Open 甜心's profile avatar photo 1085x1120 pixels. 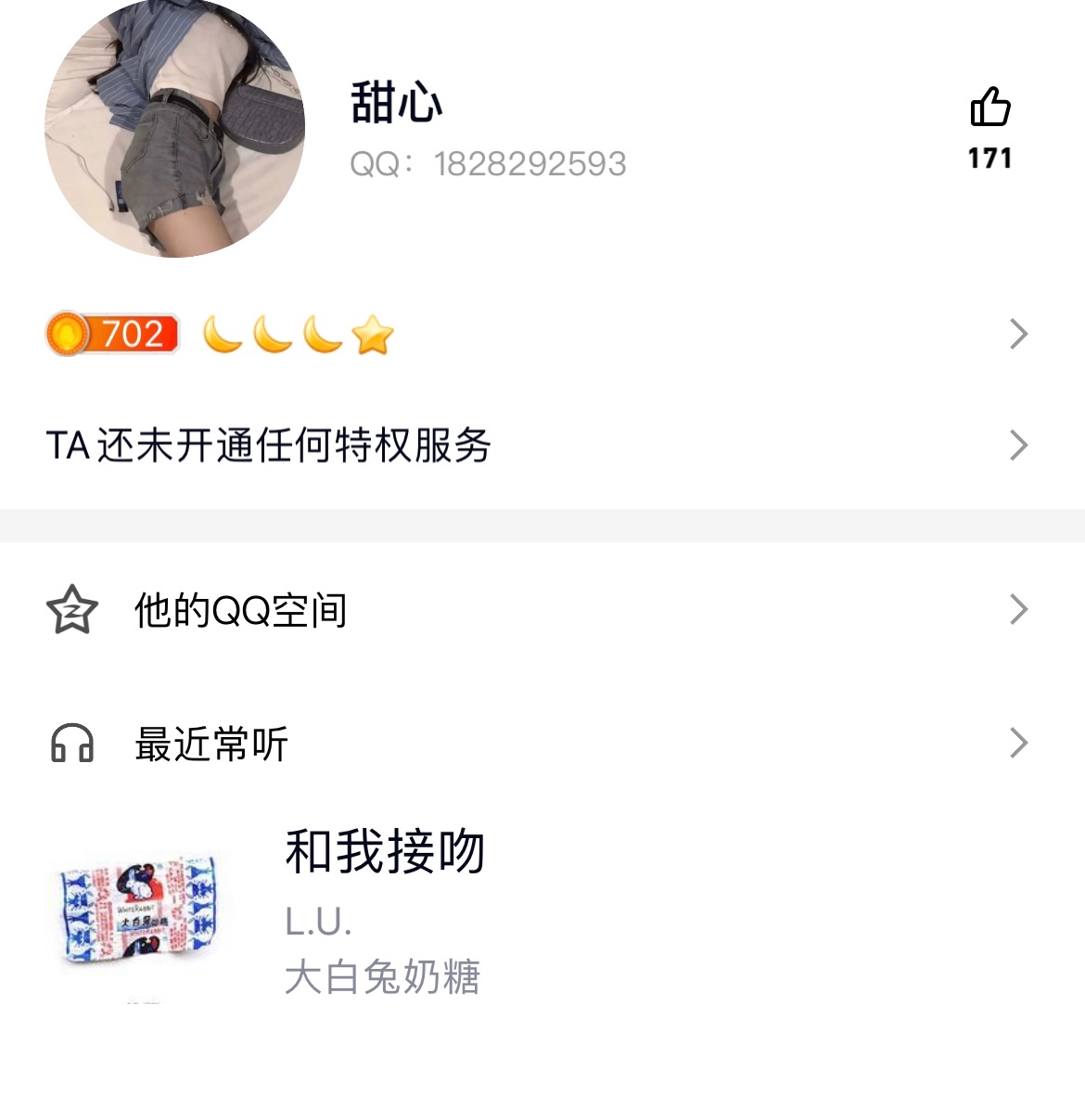(174, 128)
